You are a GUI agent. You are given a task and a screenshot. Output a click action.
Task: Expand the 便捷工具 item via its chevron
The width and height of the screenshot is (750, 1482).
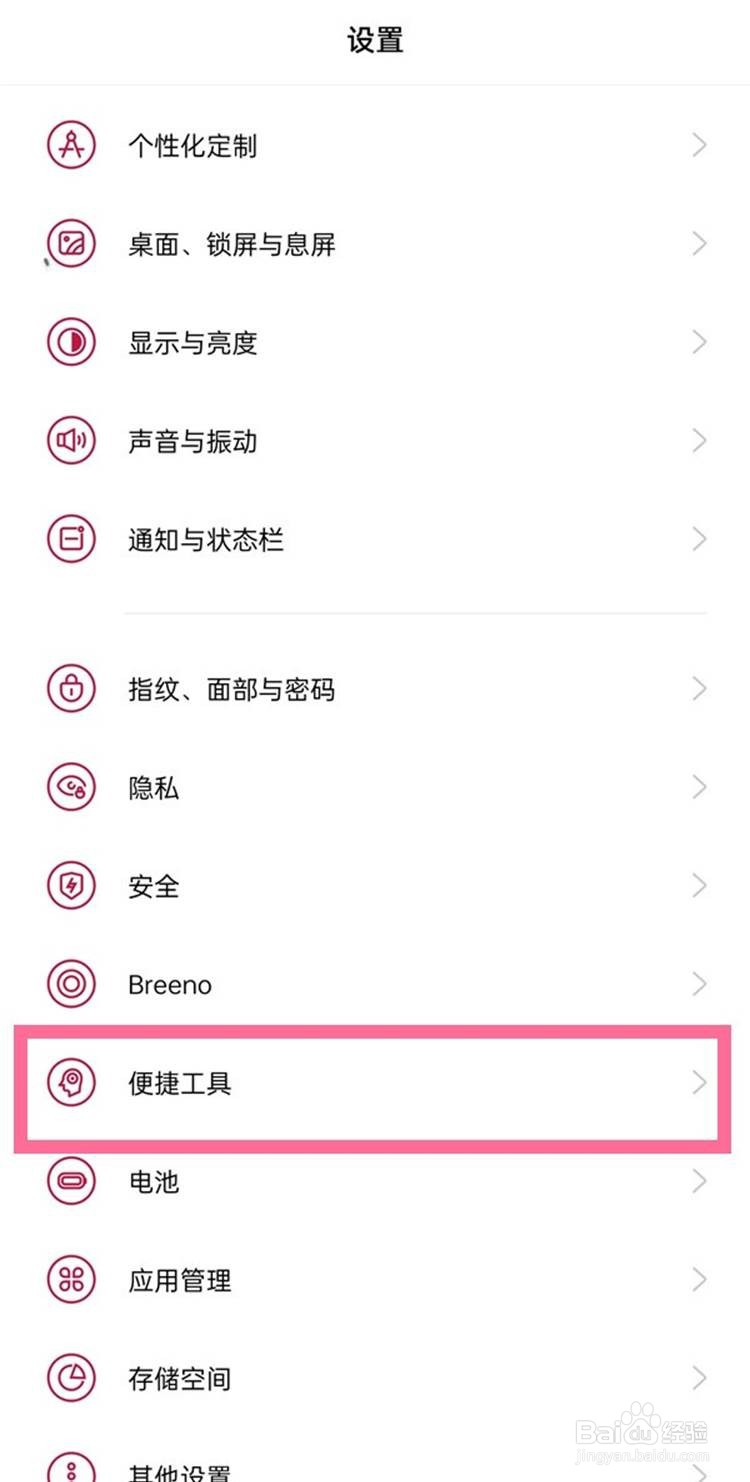click(x=700, y=1084)
